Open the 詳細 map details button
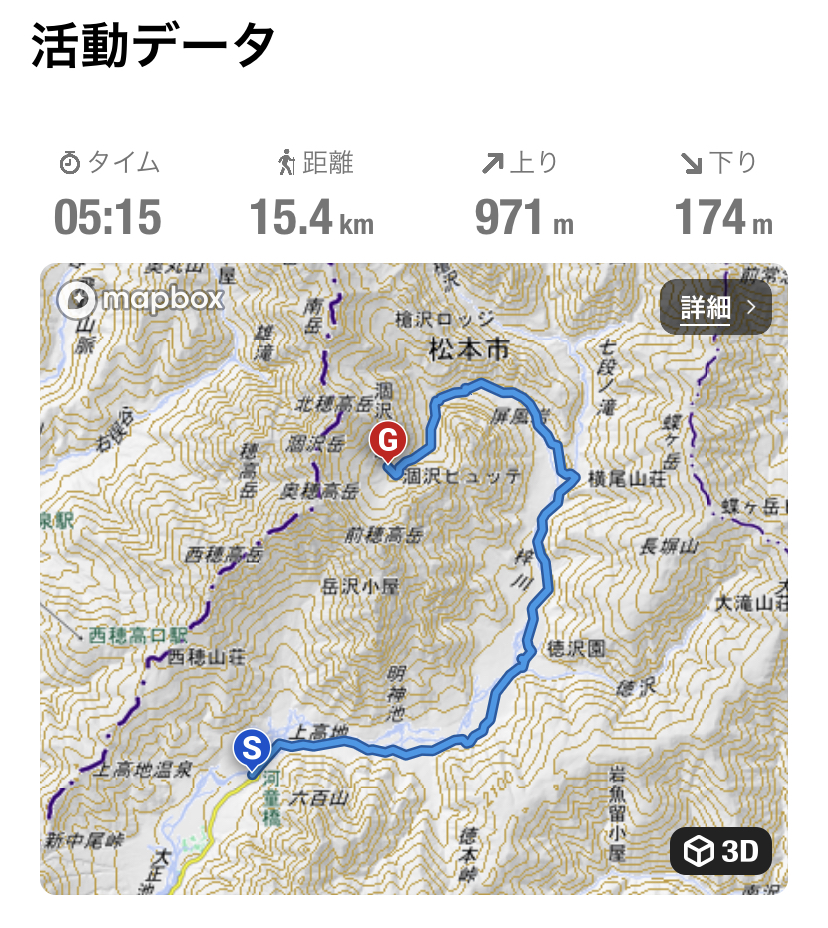This screenshot has width=828, height=928. coord(715,307)
